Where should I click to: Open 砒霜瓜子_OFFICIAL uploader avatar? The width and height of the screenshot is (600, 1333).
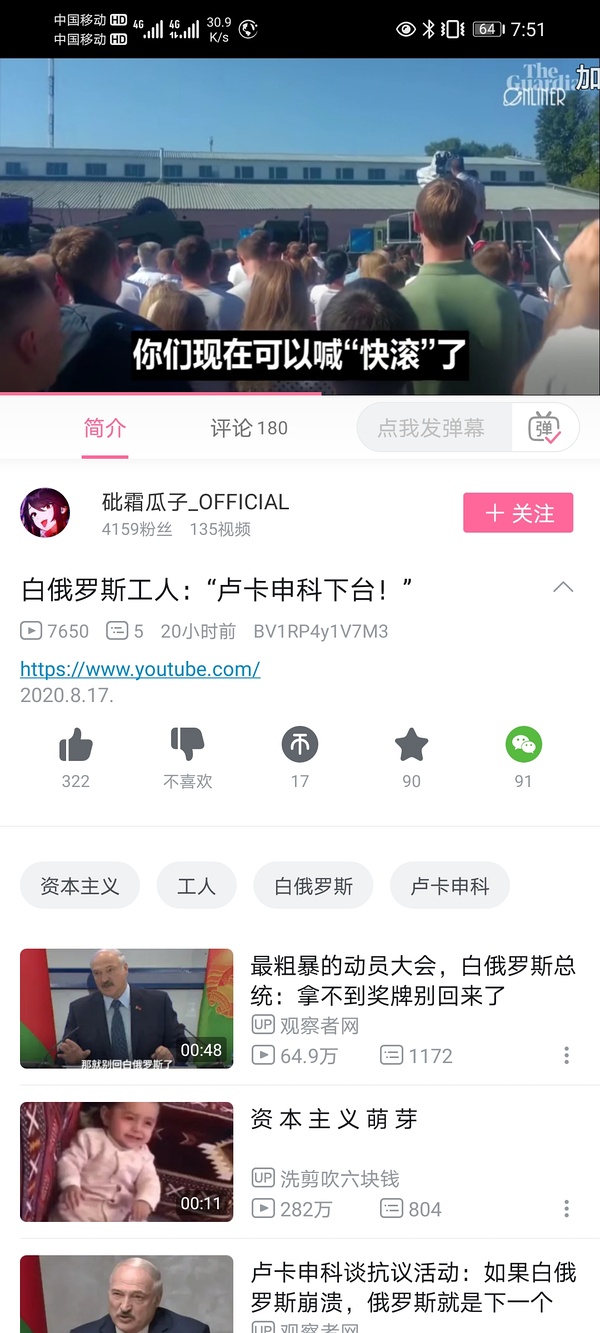(45, 513)
